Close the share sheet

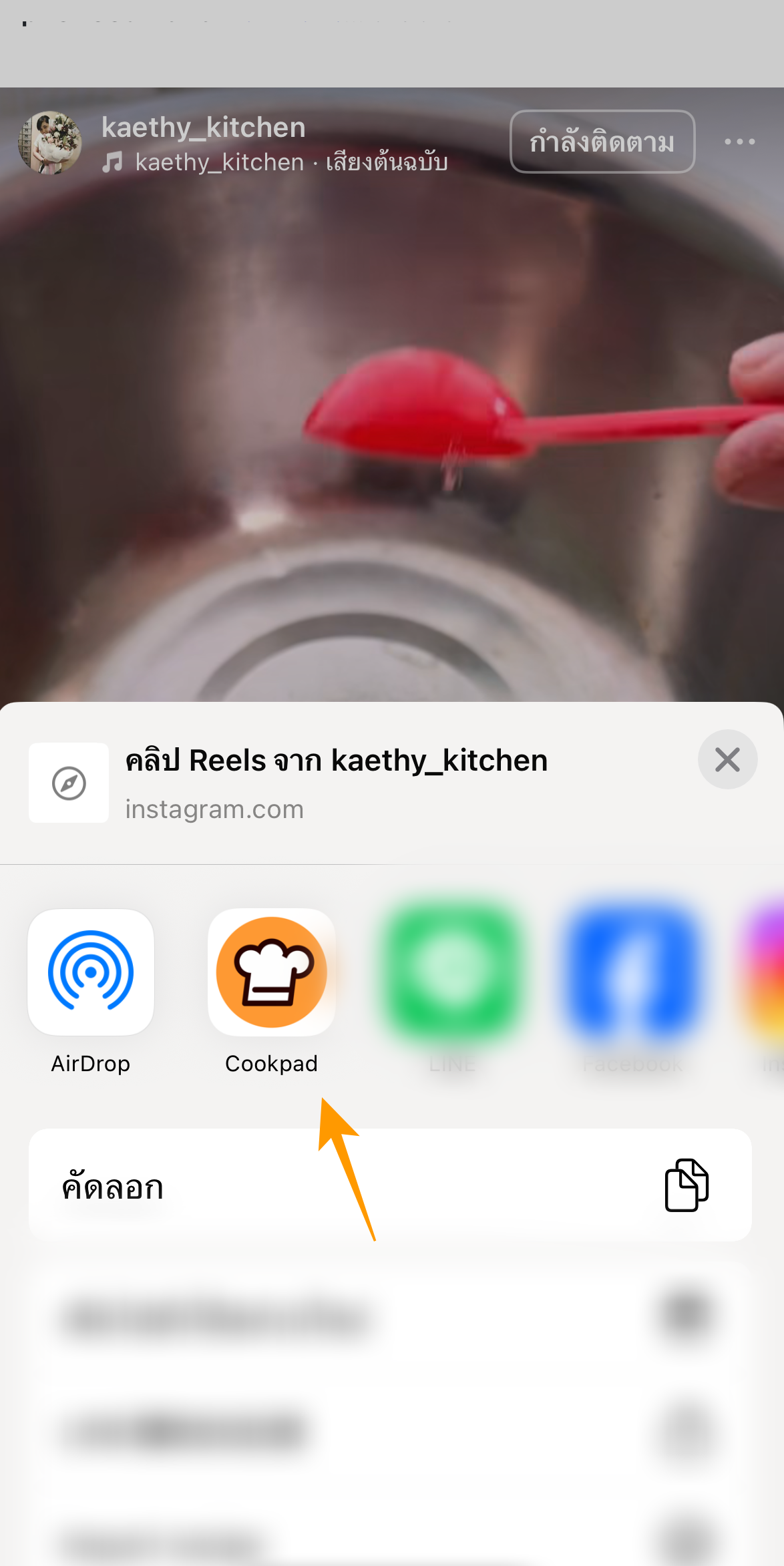click(x=727, y=759)
